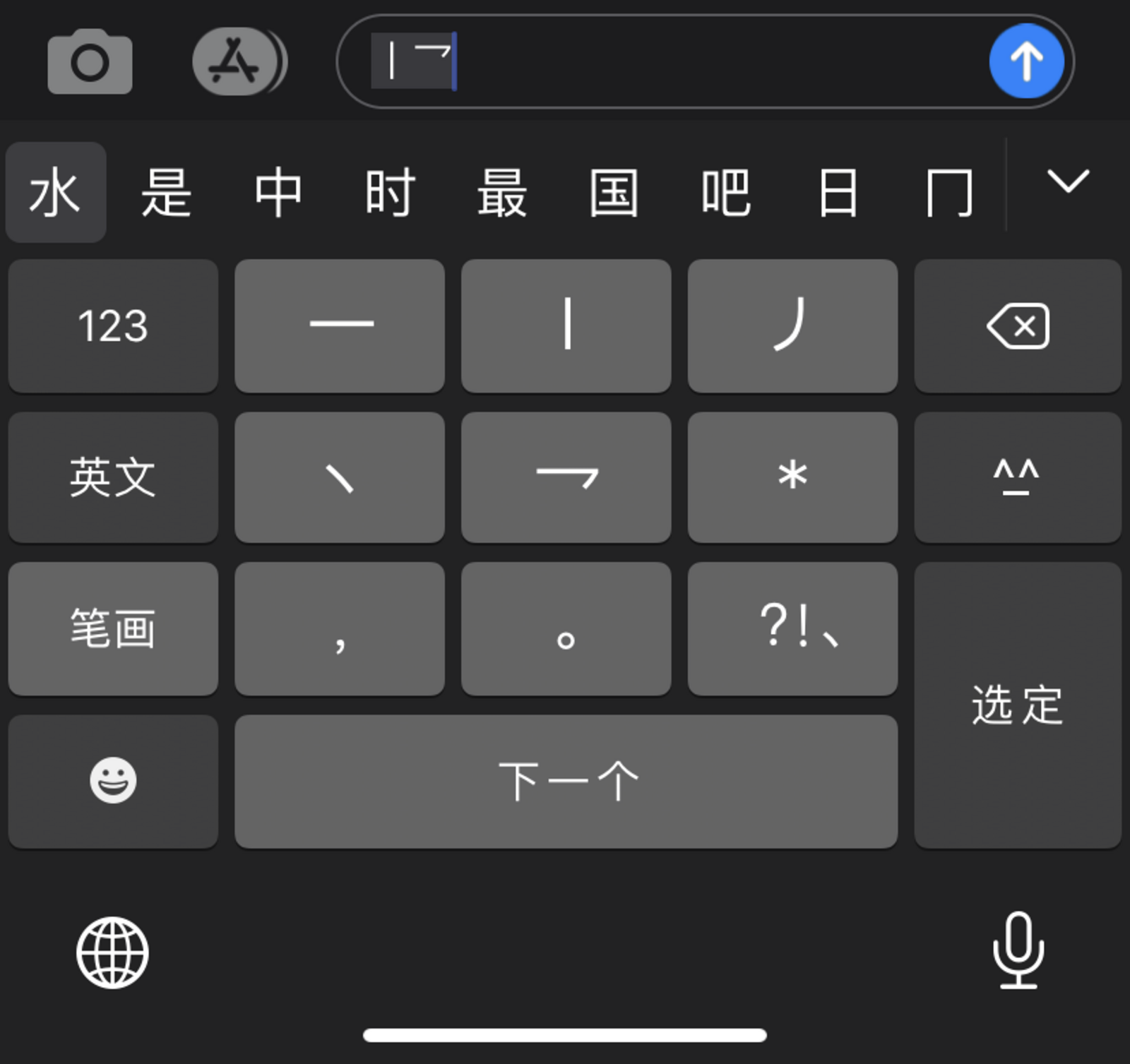Enter the left-falling stroke 丿 key
Image resolution: width=1130 pixels, height=1064 pixels.
pyautogui.click(x=792, y=326)
